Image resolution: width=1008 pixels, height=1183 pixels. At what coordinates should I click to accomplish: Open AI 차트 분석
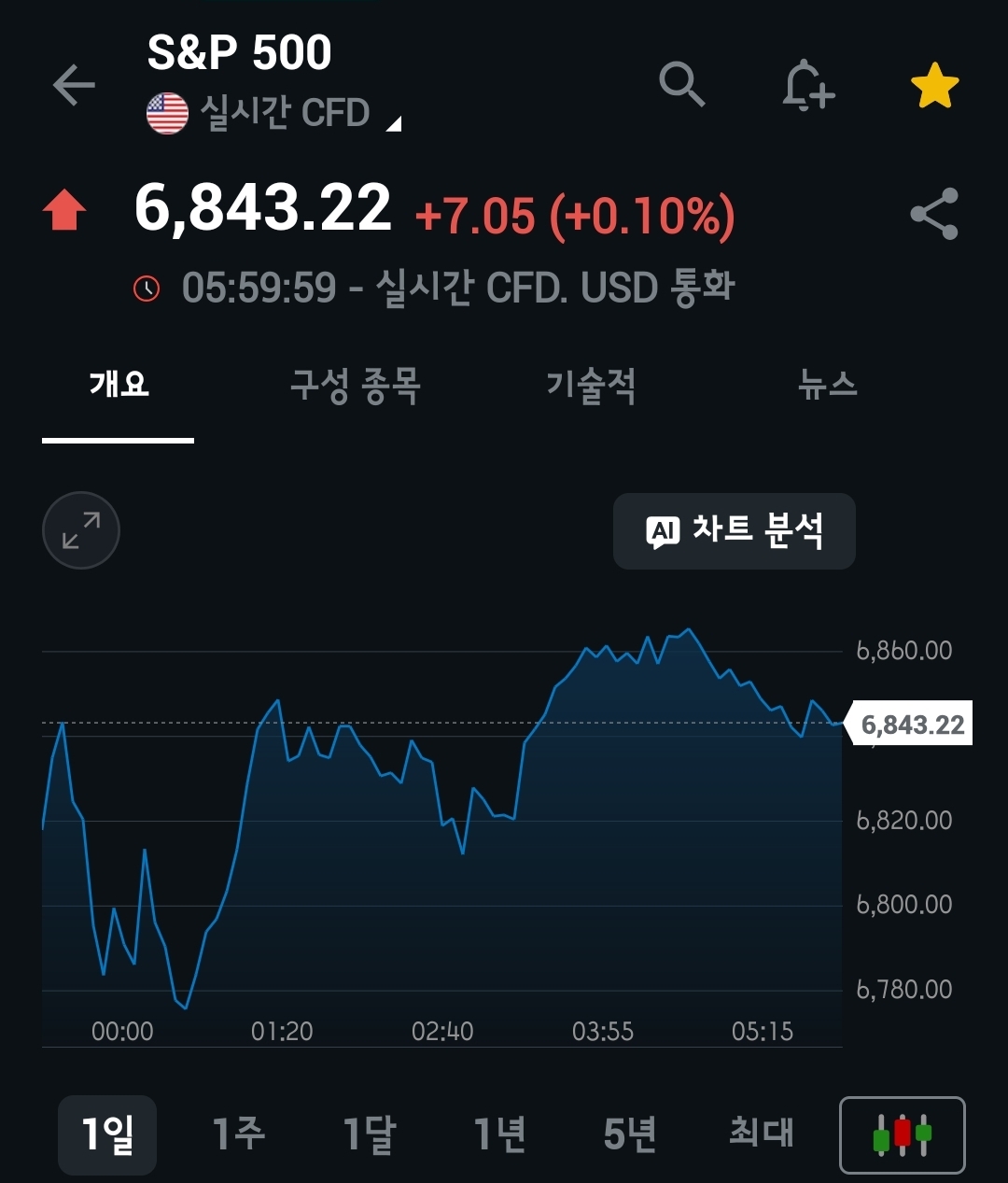coord(735,531)
